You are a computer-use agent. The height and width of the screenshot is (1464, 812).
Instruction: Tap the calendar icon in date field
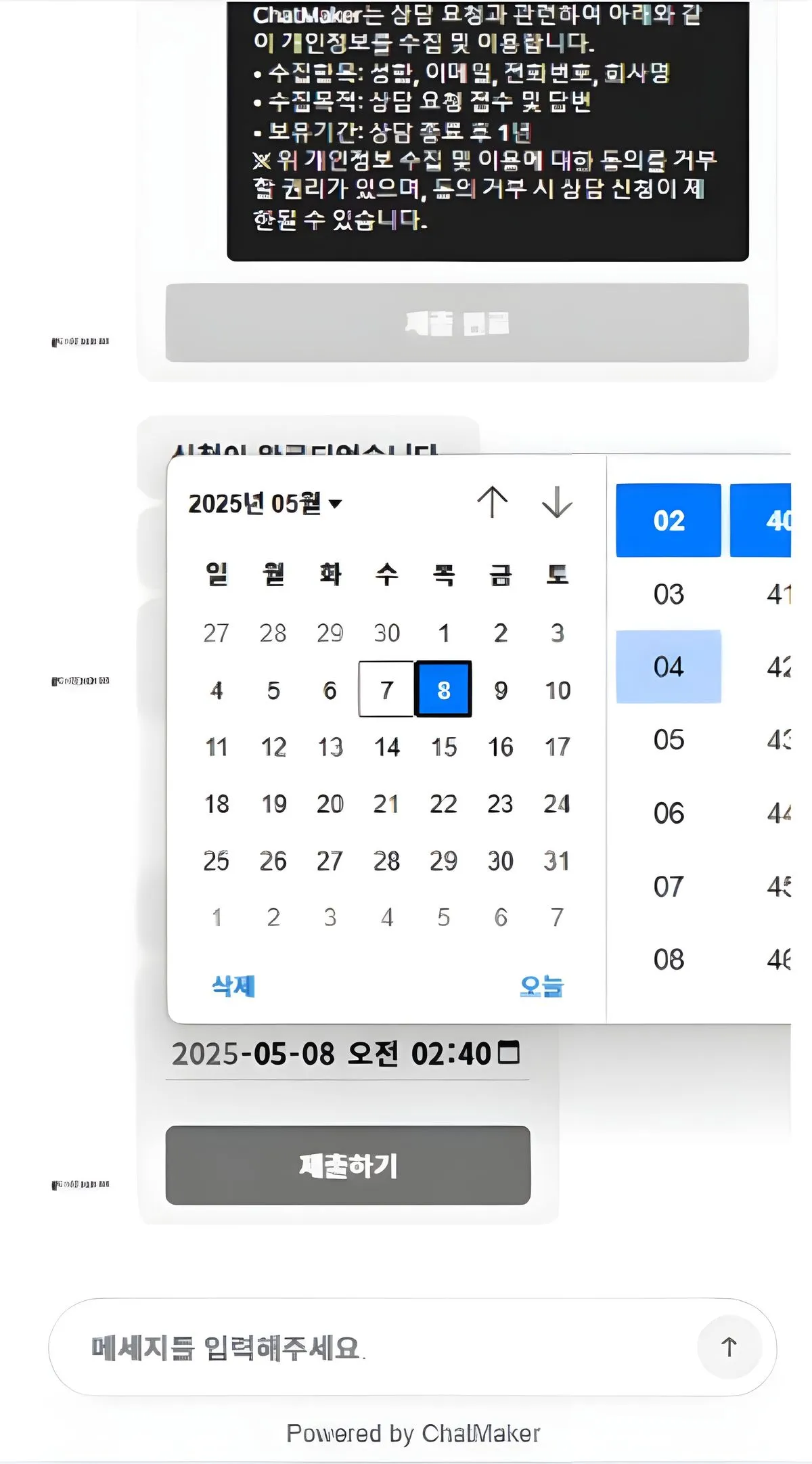pyautogui.click(x=509, y=1052)
